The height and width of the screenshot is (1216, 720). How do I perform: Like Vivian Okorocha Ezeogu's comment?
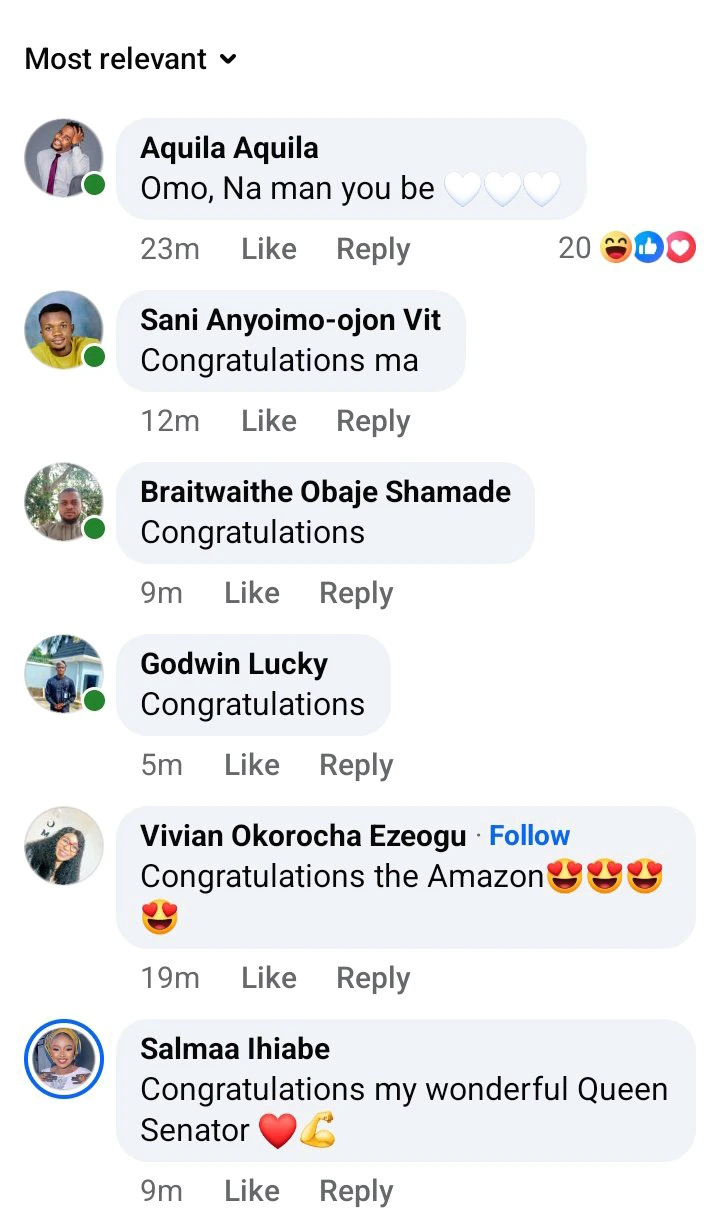point(269,978)
